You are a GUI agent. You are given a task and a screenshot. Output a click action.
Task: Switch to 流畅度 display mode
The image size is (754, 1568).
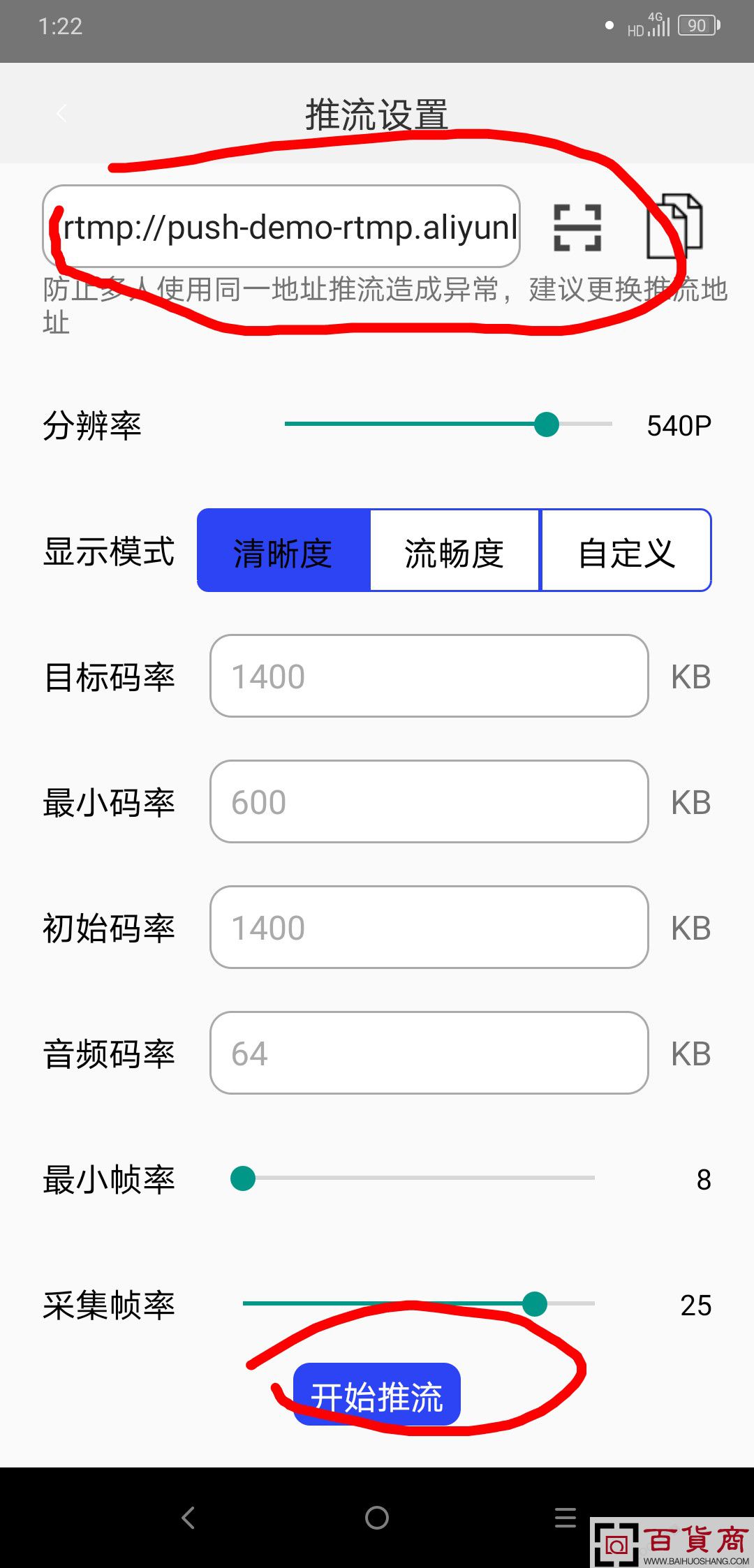coord(454,551)
